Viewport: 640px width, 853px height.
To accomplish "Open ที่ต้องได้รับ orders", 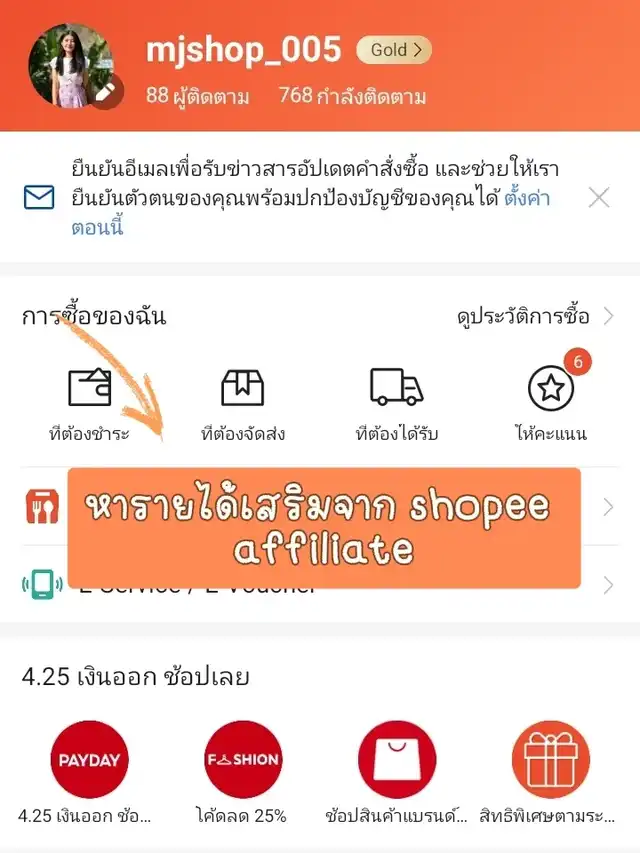I will (397, 402).
